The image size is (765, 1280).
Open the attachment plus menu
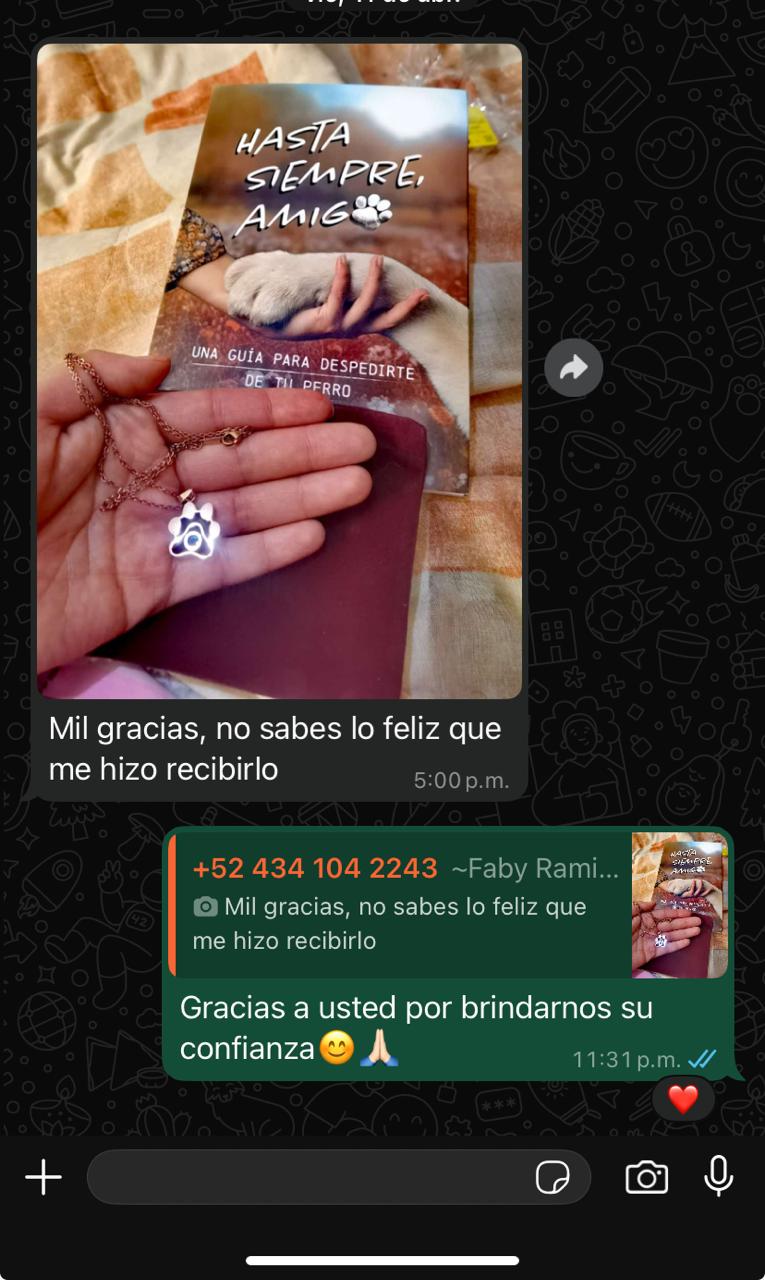pyautogui.click(x=43, y=1177)
